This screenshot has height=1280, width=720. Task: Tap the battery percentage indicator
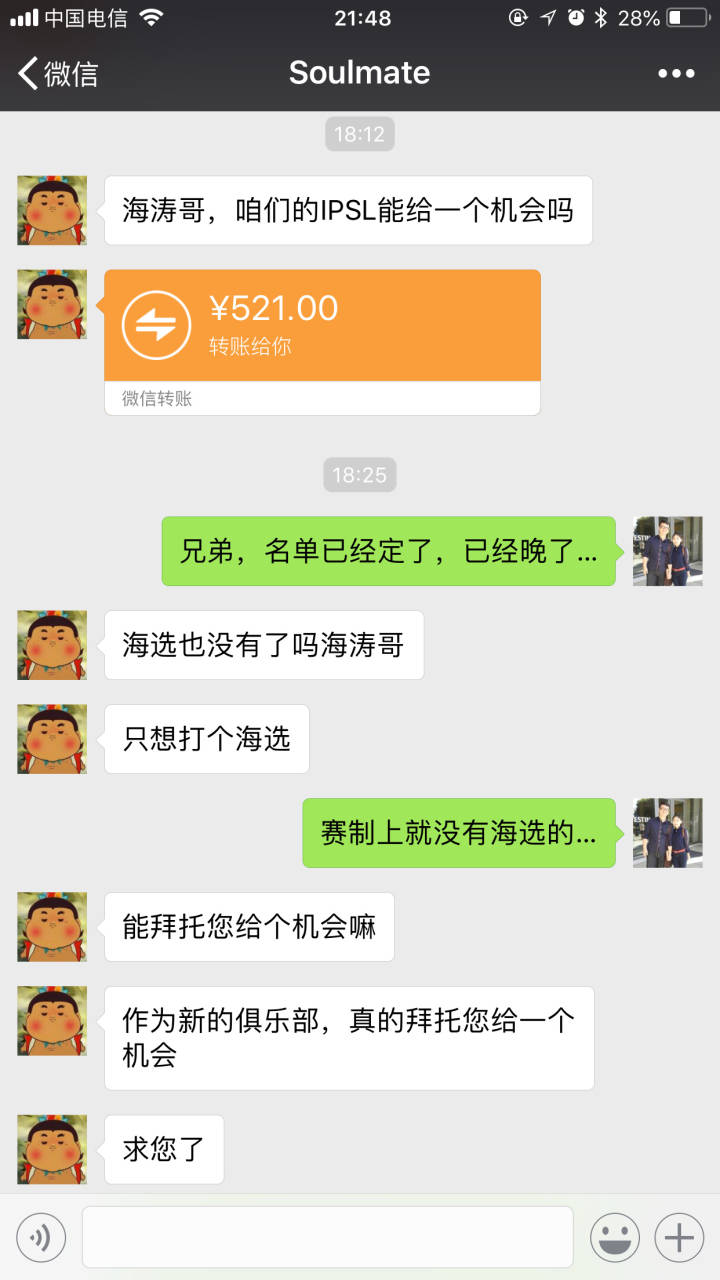point(639,17)
